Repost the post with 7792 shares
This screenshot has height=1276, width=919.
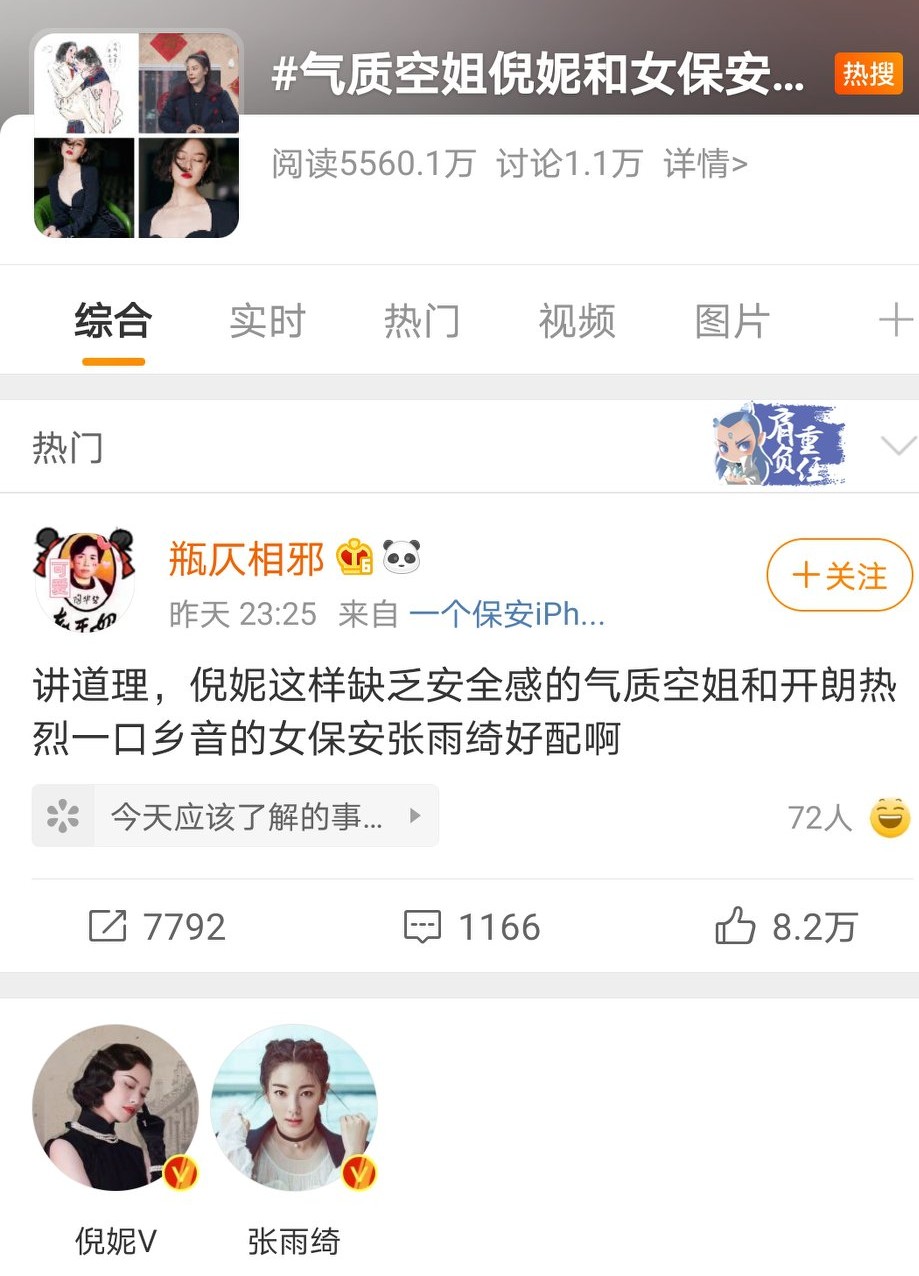pyautogui.click(x=157, y=927)
